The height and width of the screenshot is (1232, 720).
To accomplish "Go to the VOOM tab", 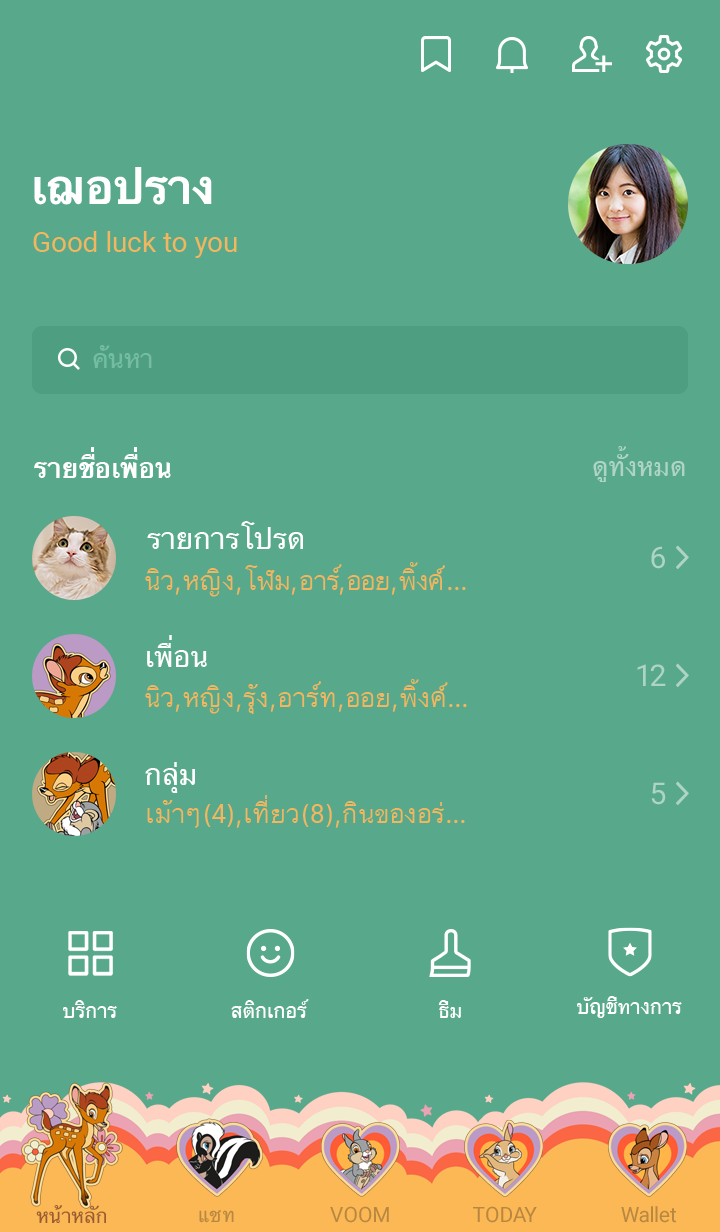I will pyautogui.click(x=360, y=1165).
